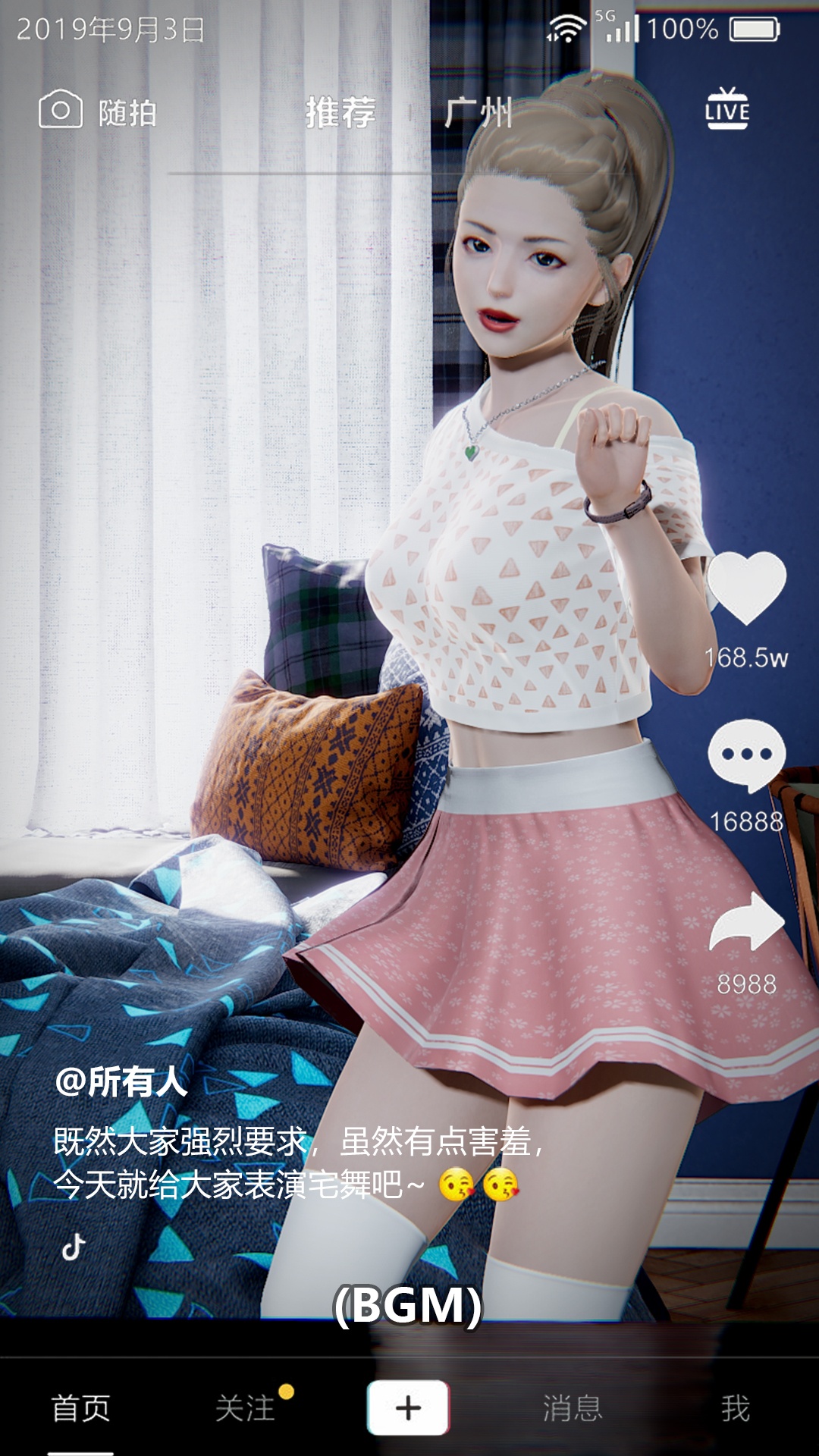Go to the 首页 tab
This screenshot has height=1456, width=819.
point(80,1408)
